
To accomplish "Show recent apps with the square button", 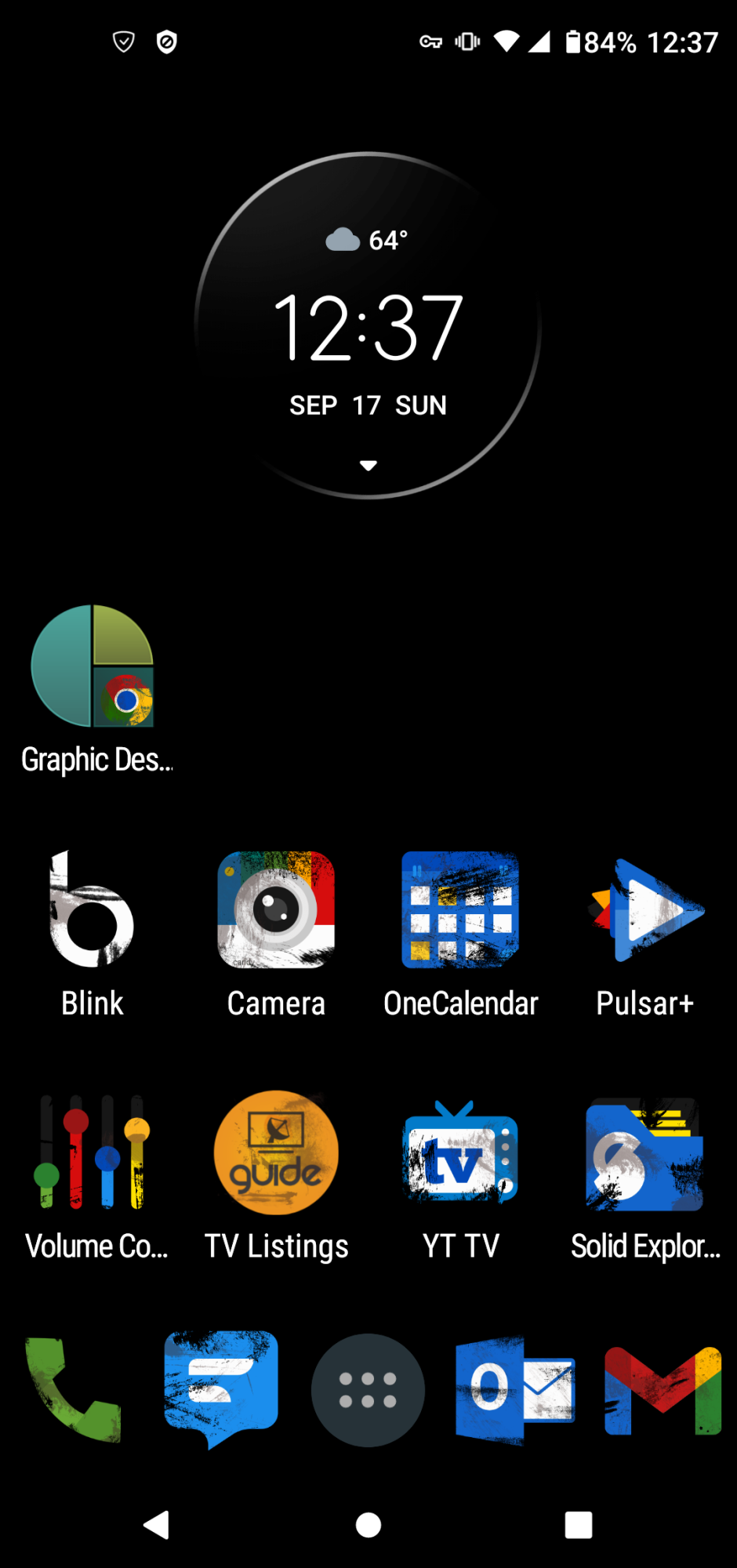I will (579, 1525).
